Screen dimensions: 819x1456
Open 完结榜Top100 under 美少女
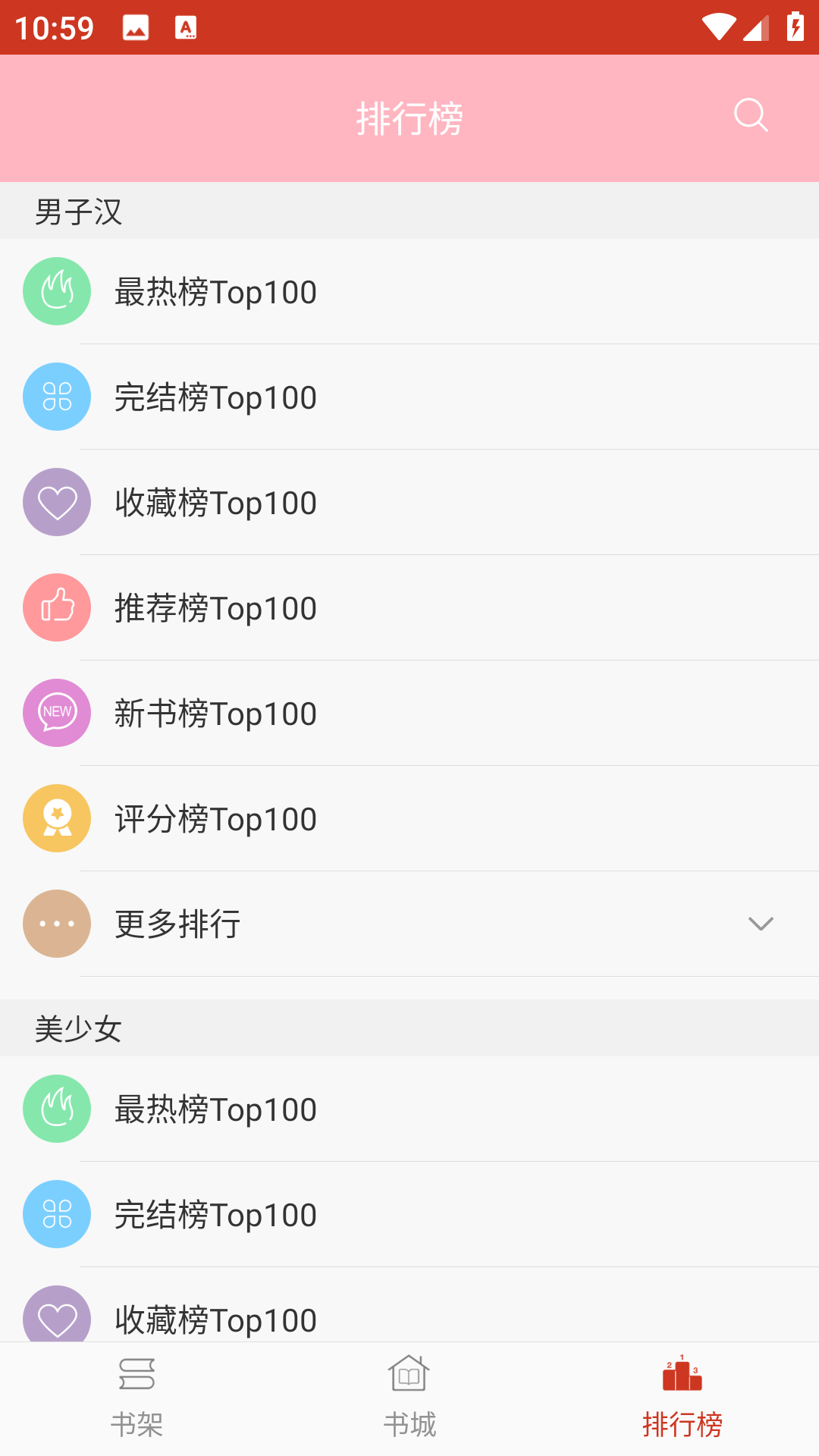[x=215, y=1214]
